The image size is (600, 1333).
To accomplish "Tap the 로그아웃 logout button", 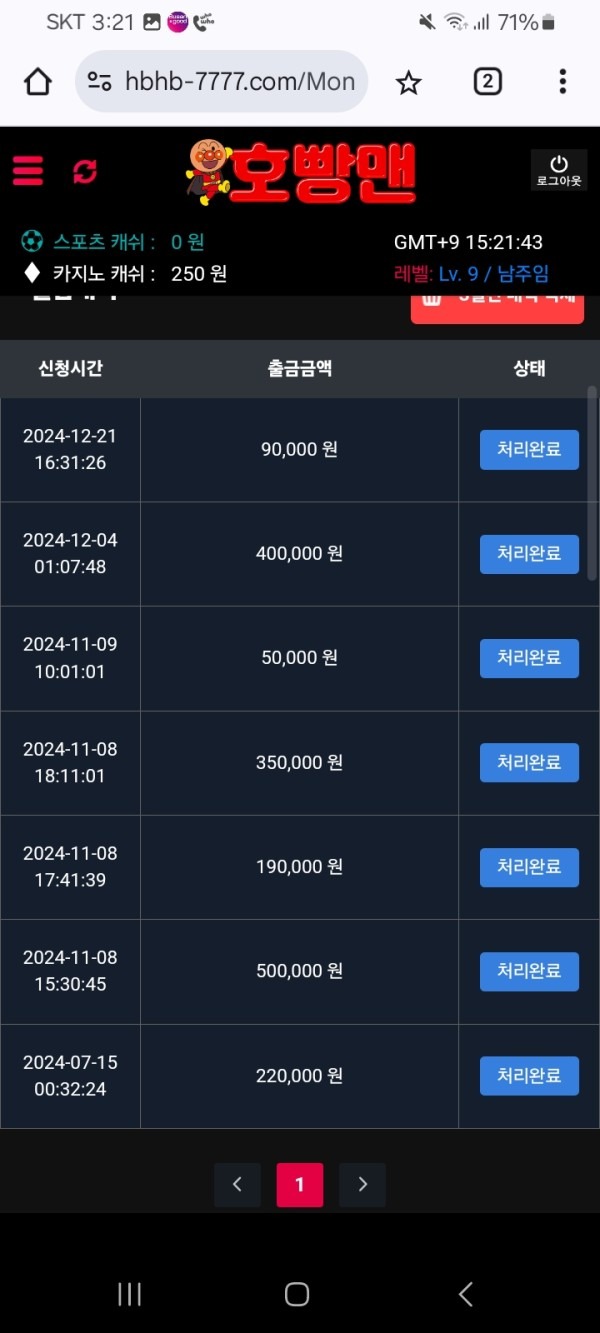I will [x=558, y=171].
